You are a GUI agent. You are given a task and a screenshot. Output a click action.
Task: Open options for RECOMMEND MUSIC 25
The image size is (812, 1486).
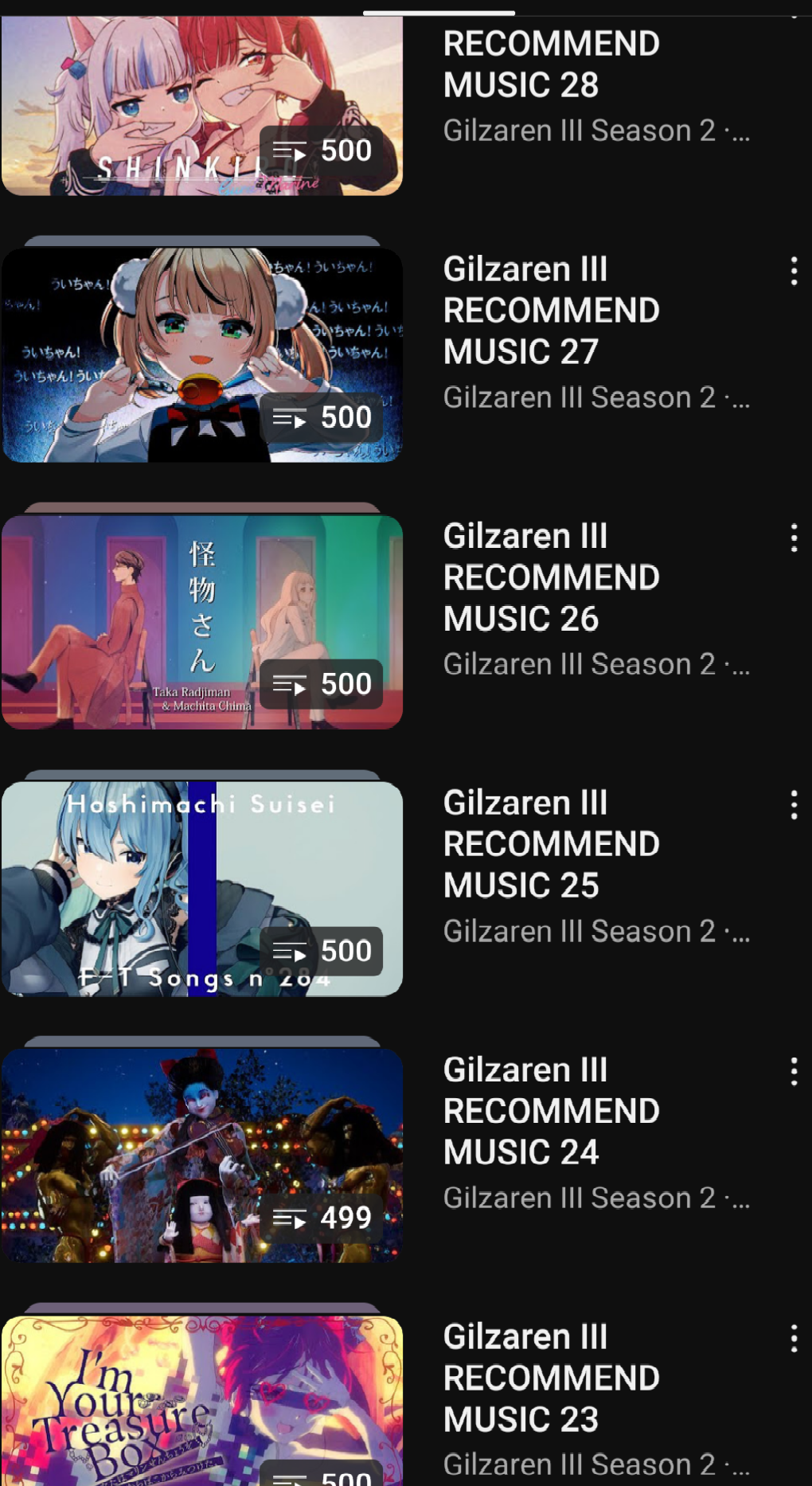tap(794, 805)
